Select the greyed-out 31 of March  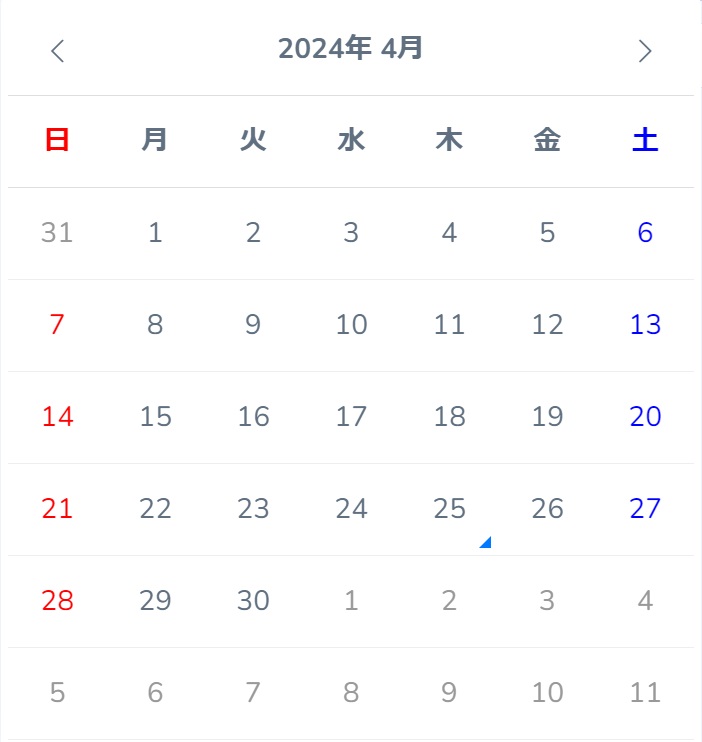(x=58, y=233)
